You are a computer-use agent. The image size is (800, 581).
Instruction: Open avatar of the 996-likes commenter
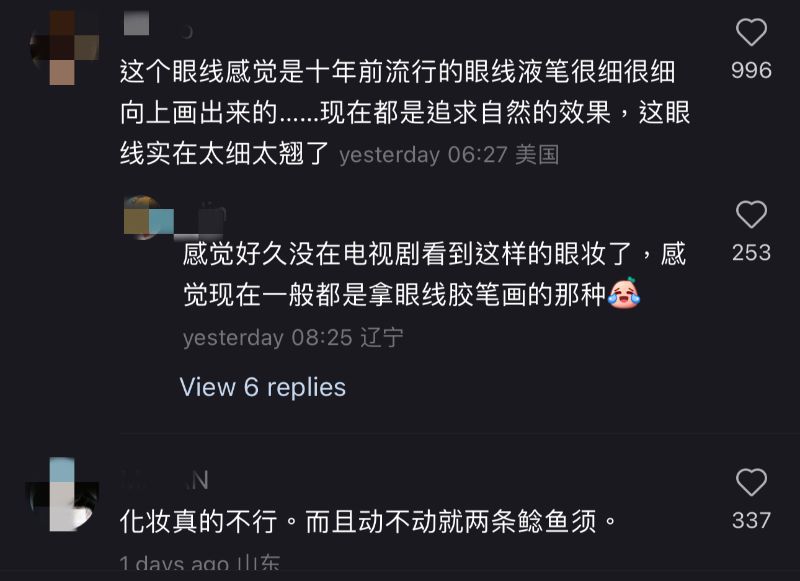tap(65, 46)
